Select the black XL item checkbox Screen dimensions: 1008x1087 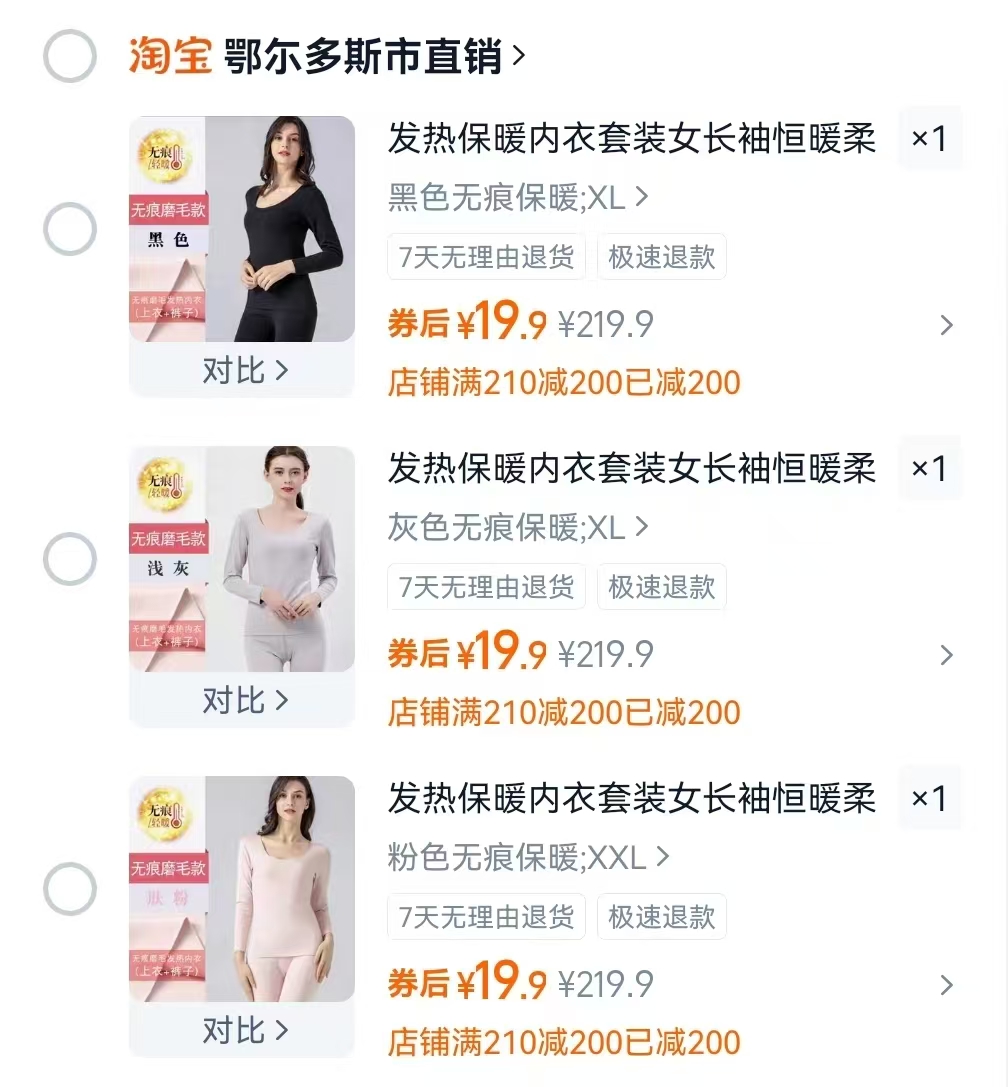click(x=70, y=228)
